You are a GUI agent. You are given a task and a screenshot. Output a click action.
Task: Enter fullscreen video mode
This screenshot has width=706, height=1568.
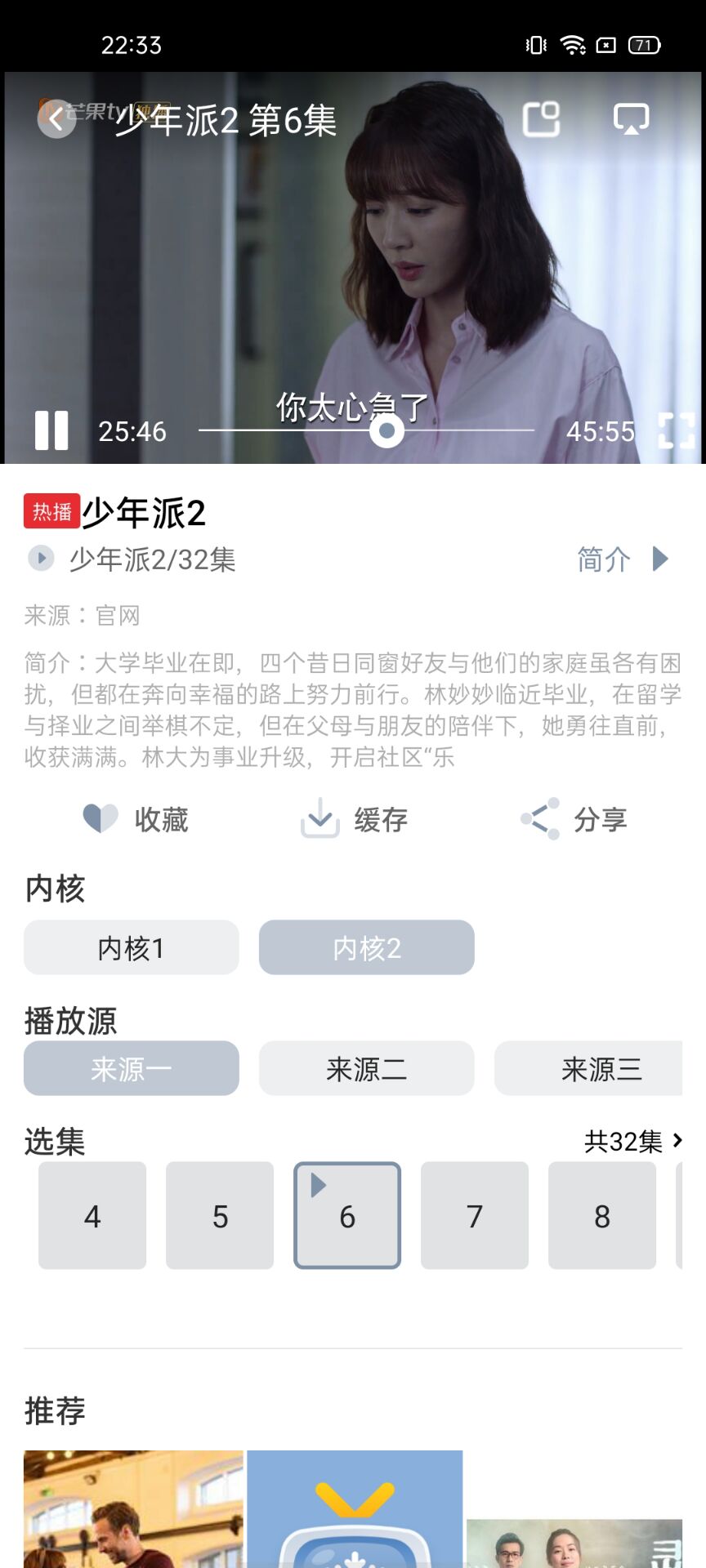(676, 430)
